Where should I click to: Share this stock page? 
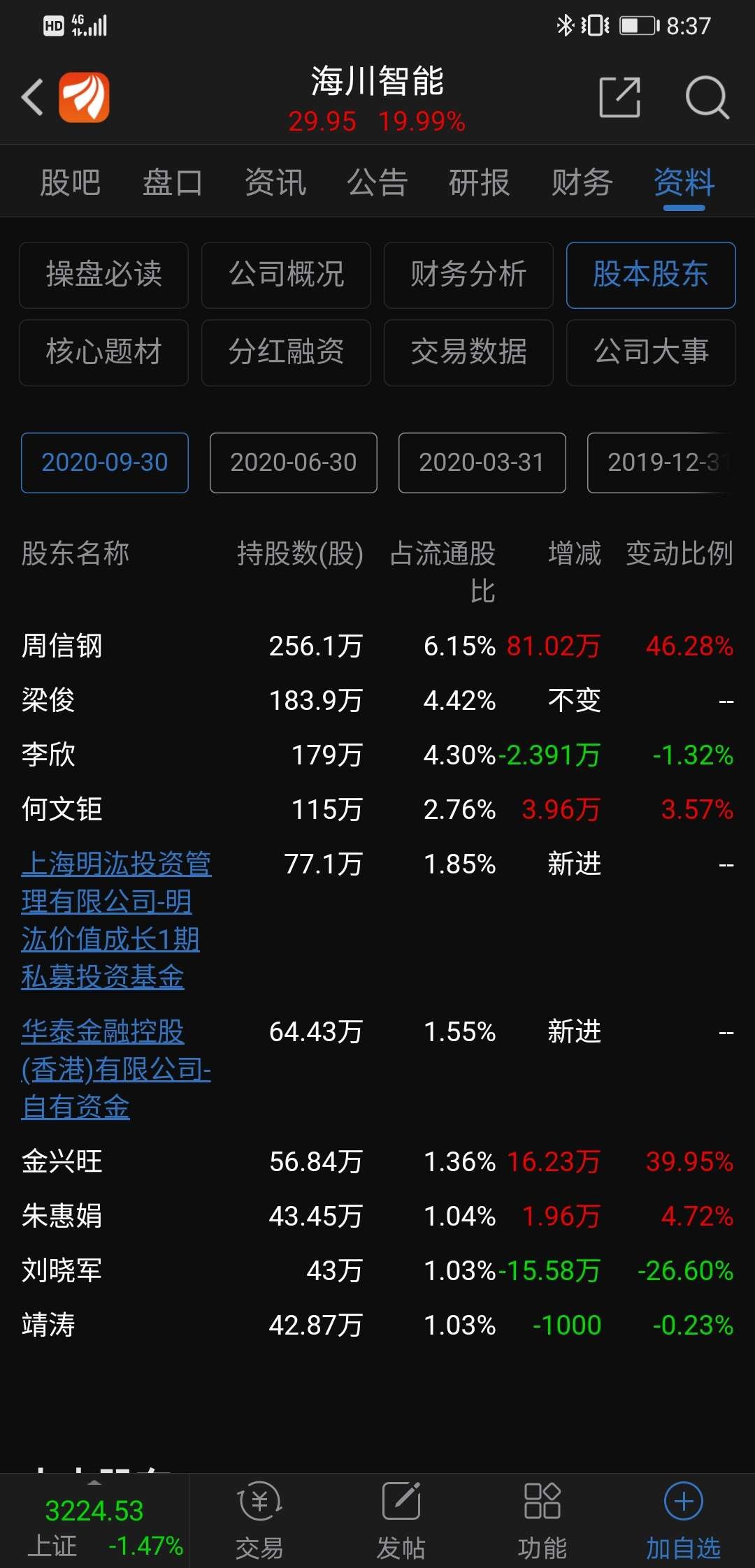pos(619,97)
